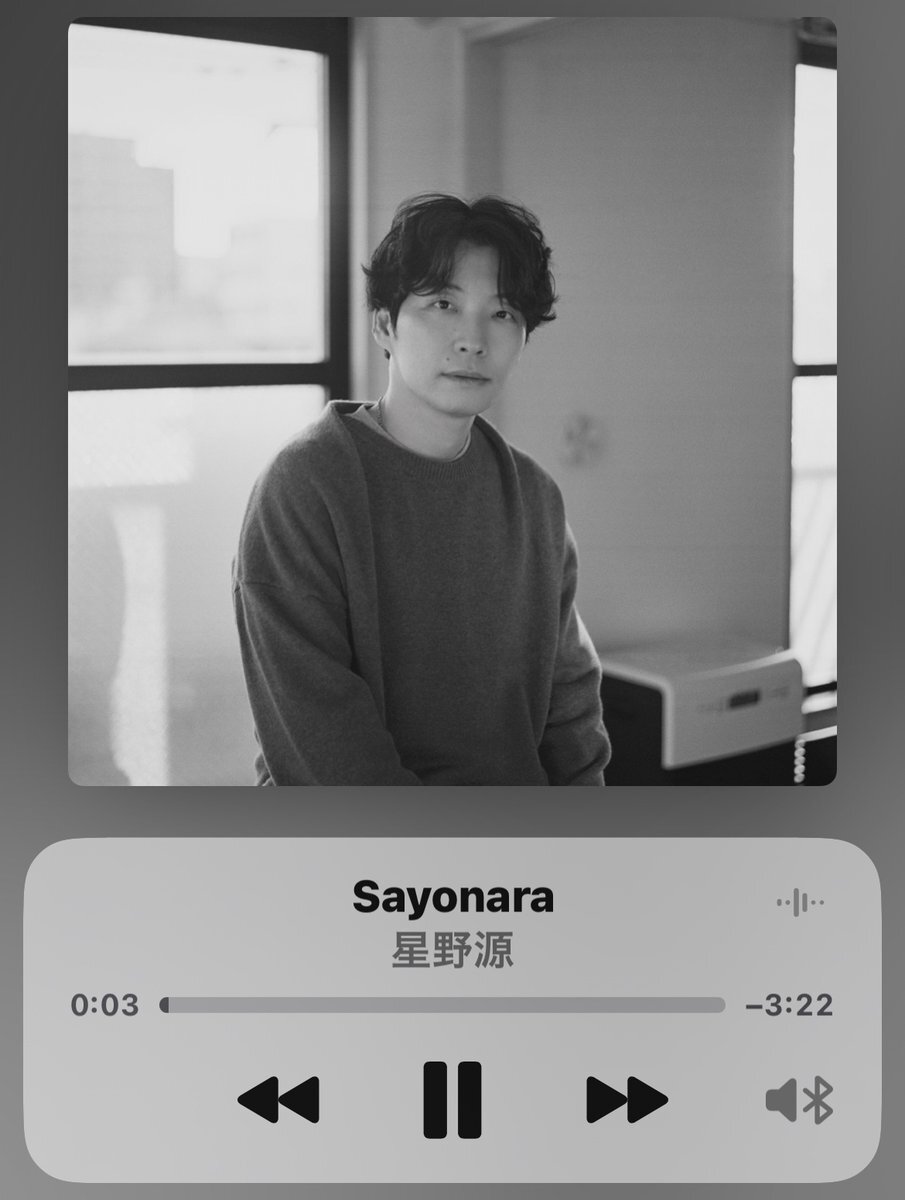
Task: Open the Sayonara album artwork
Action: (x=452, y=401)
